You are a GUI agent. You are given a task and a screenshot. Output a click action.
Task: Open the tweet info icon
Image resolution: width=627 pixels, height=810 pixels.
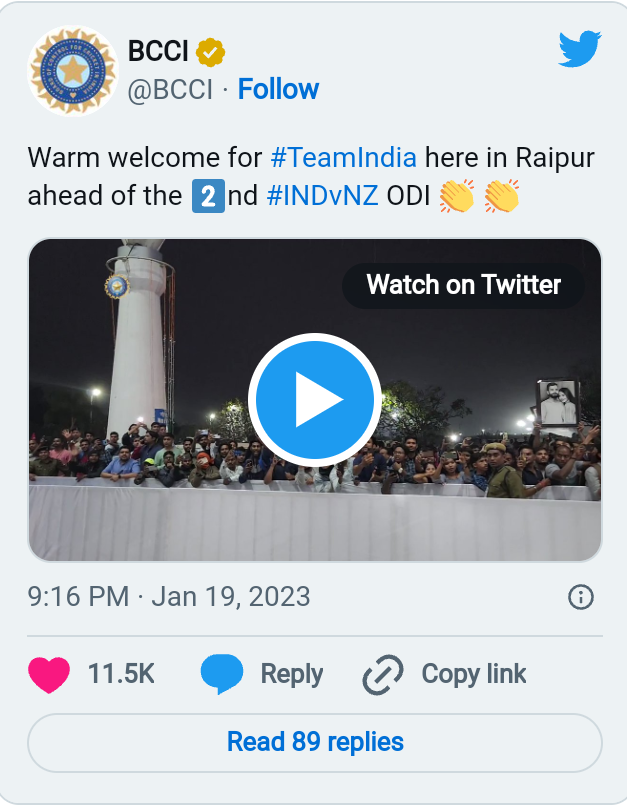tap(580, 597)
